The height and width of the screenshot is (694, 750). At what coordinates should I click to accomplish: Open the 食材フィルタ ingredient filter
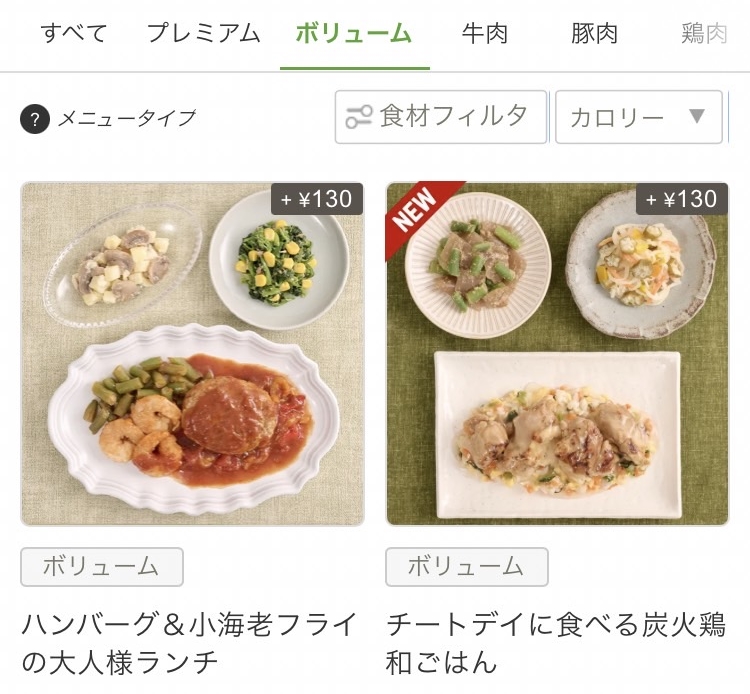click(x=441, y=117)
